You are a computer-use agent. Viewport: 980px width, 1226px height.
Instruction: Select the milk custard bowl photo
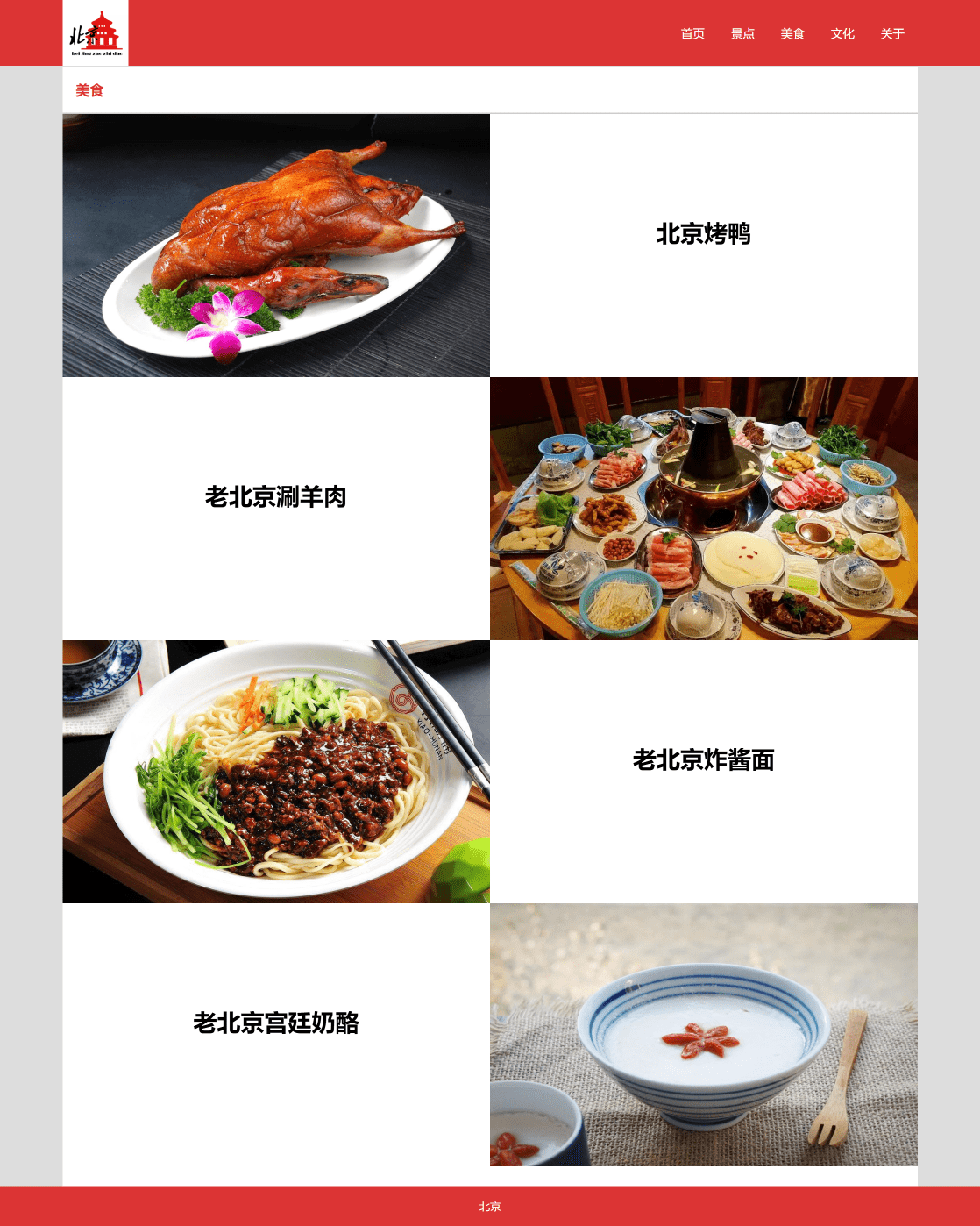[706, 1035]
